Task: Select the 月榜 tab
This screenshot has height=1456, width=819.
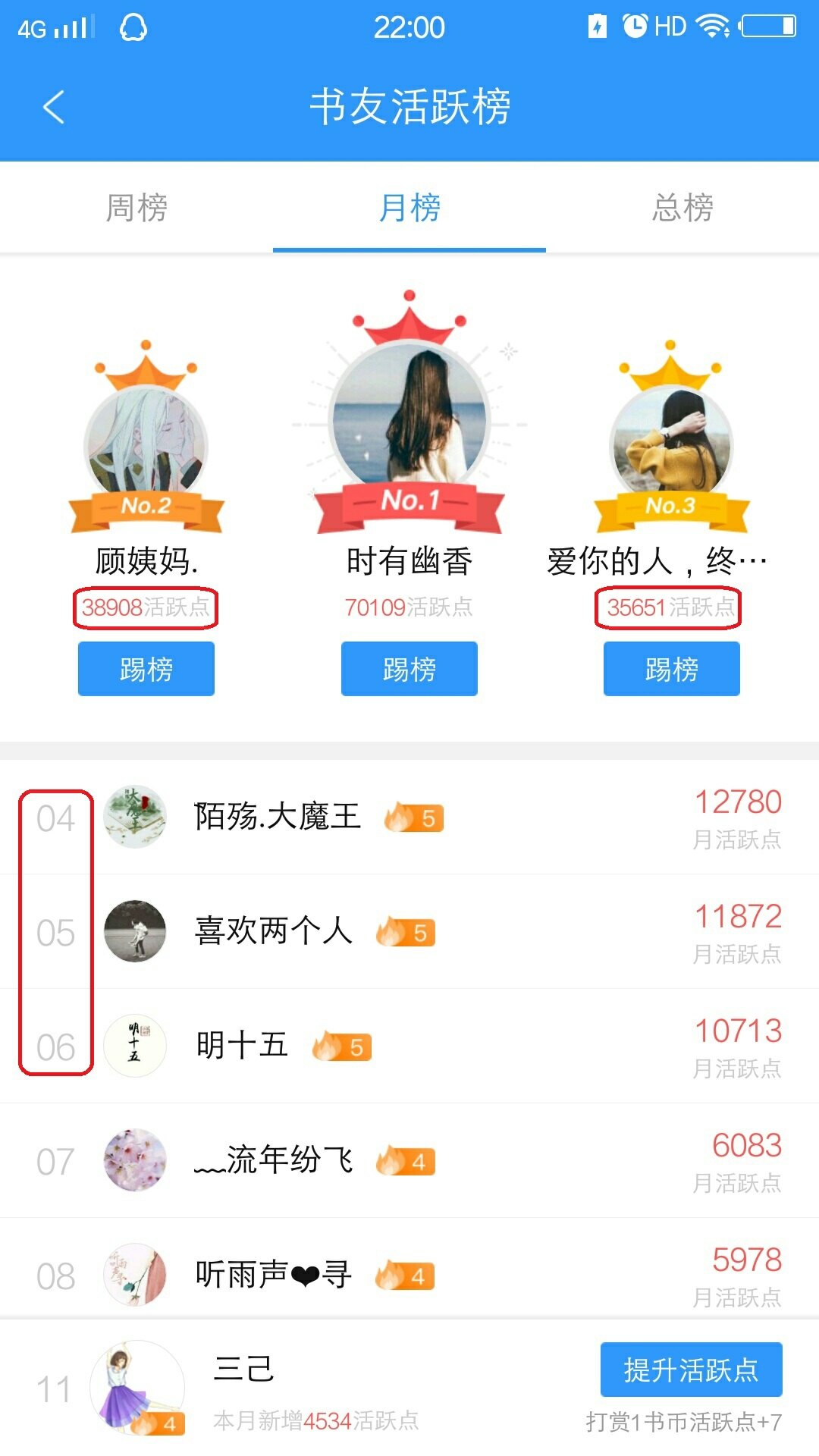Action: click(x=409, y=208)
